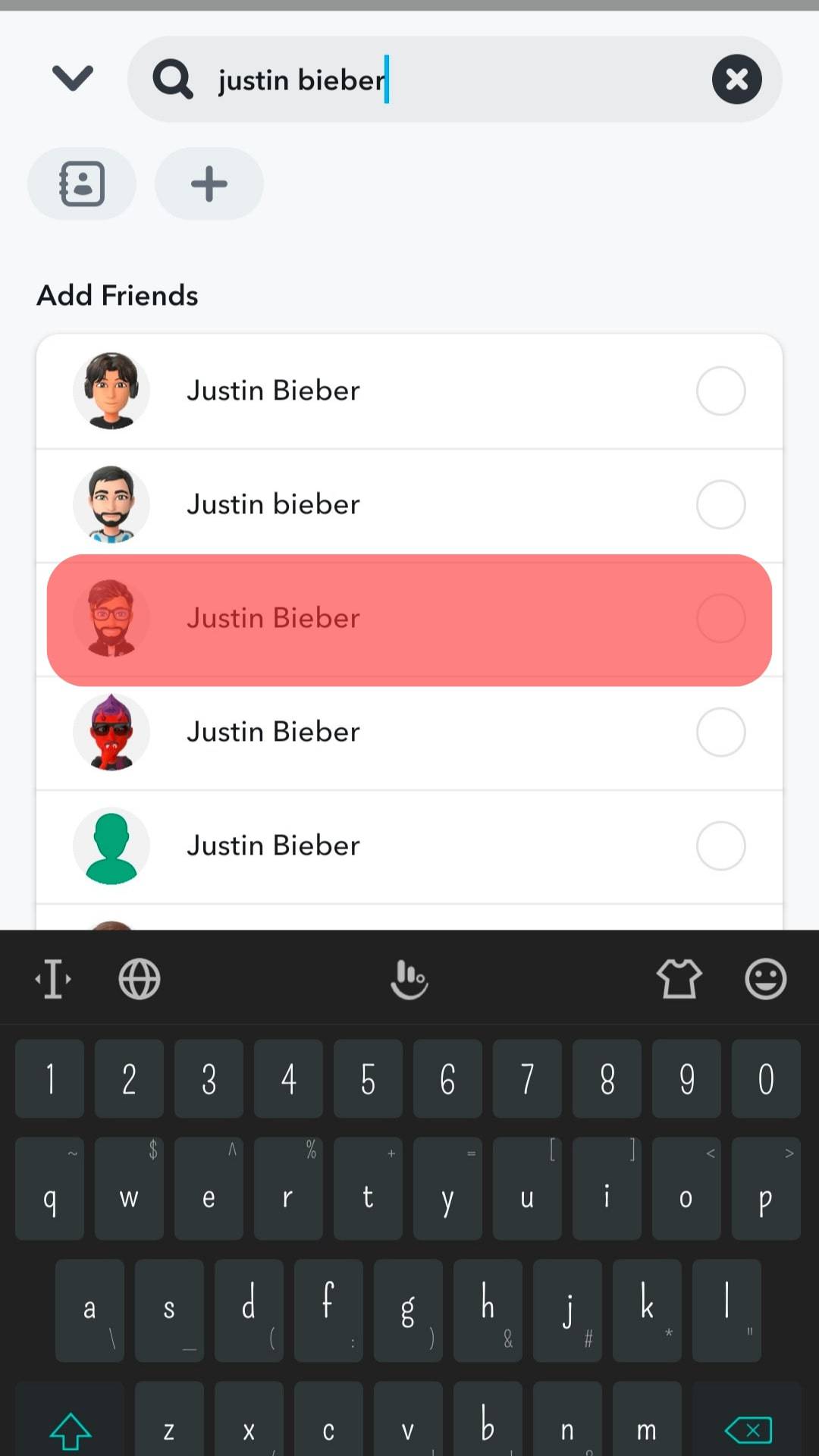Collapse the search screen with the down chevron
Viewport: 819px width, 1456px height.
[x=72, y=78]
